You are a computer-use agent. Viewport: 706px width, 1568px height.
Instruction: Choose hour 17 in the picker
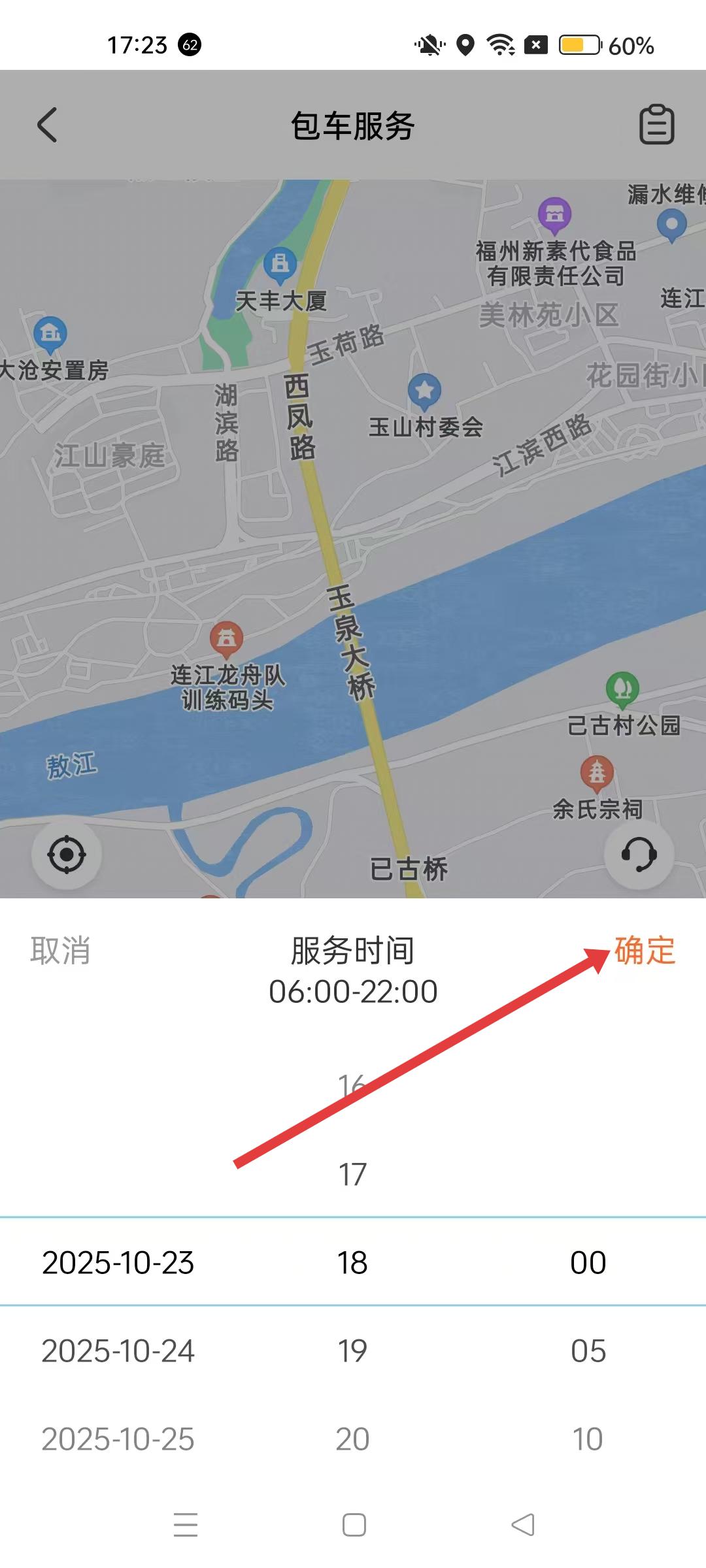[352, 1174]
